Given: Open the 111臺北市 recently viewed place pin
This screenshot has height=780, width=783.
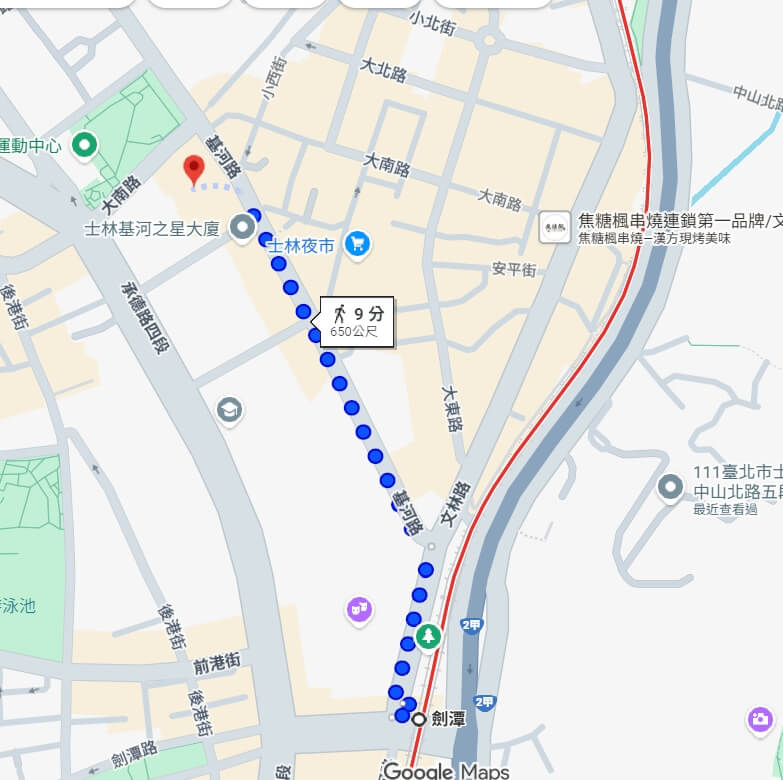Looking at the screenshot, I should (670, 488).
